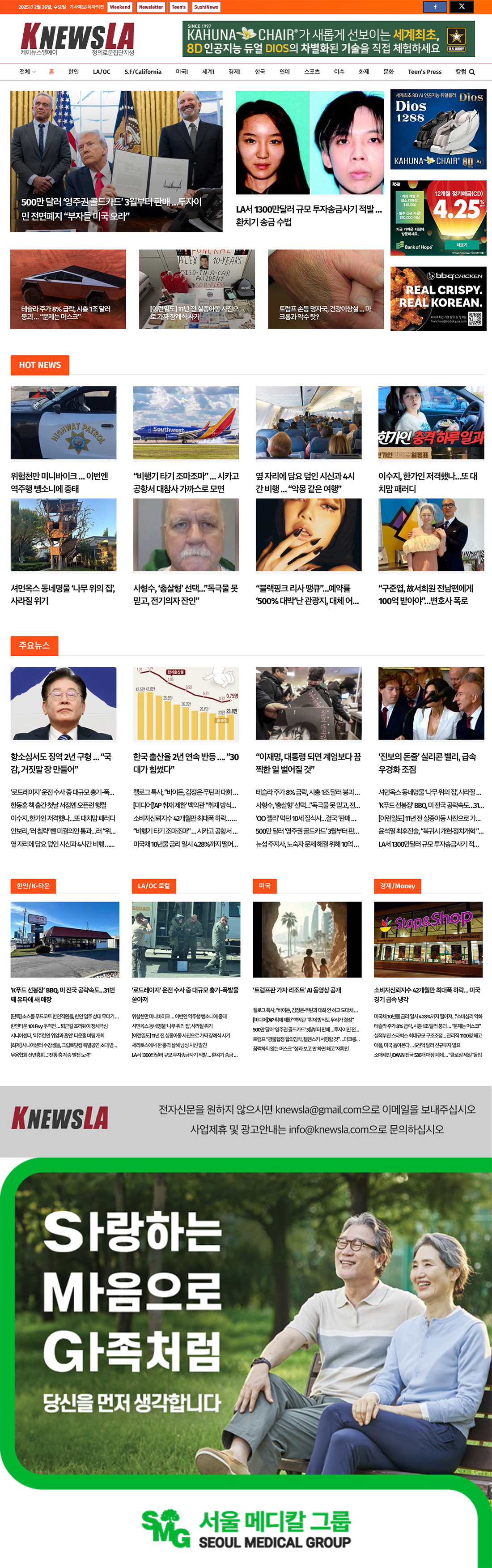Read the 한국 출산율 2년 연속 반등 article

point(186,763)
